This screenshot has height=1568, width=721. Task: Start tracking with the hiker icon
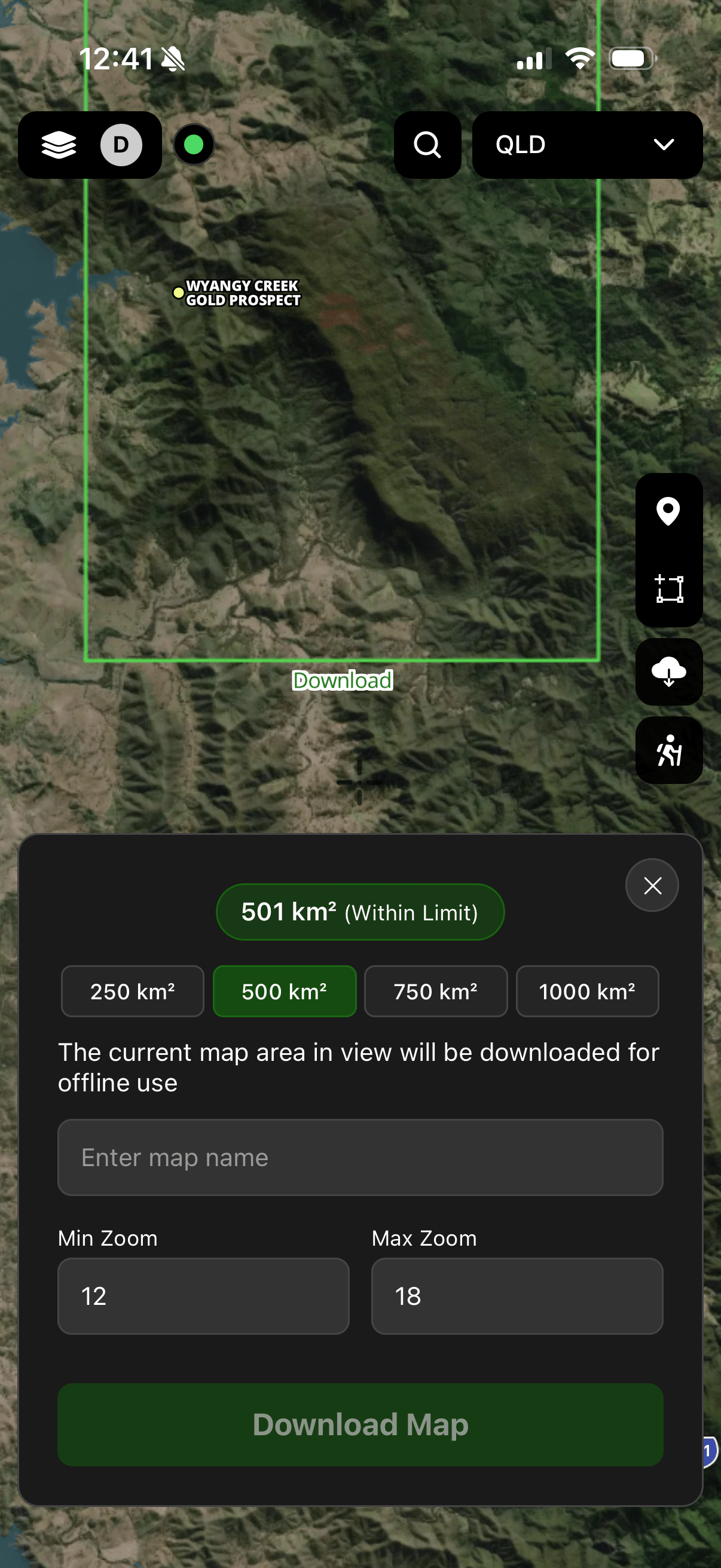pos(668,750)
